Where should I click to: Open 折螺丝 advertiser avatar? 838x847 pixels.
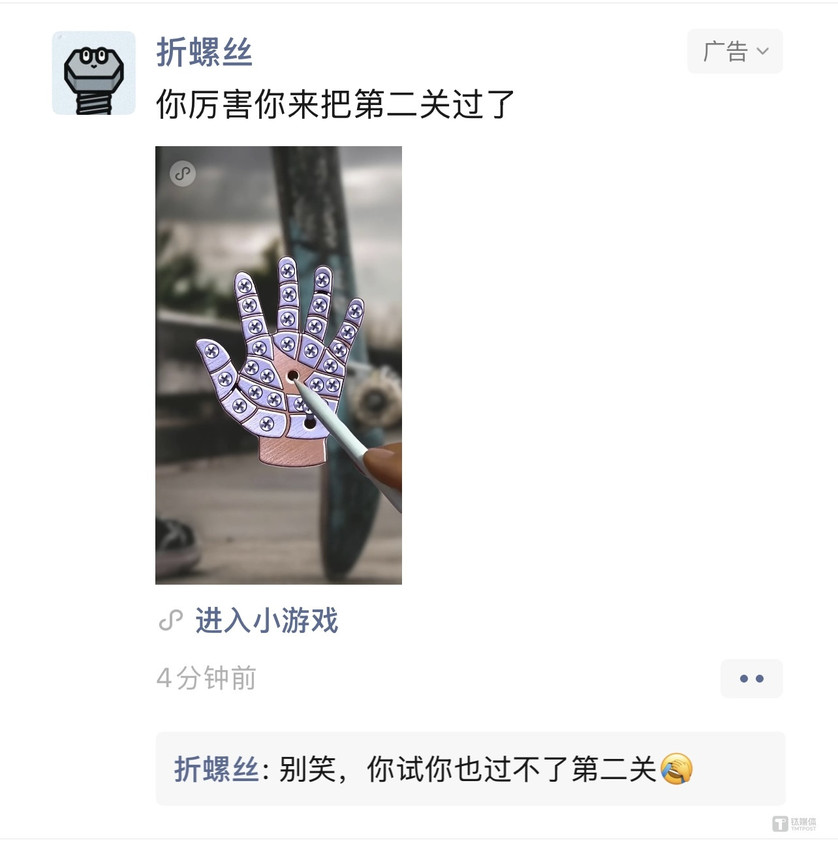[93, 73]
